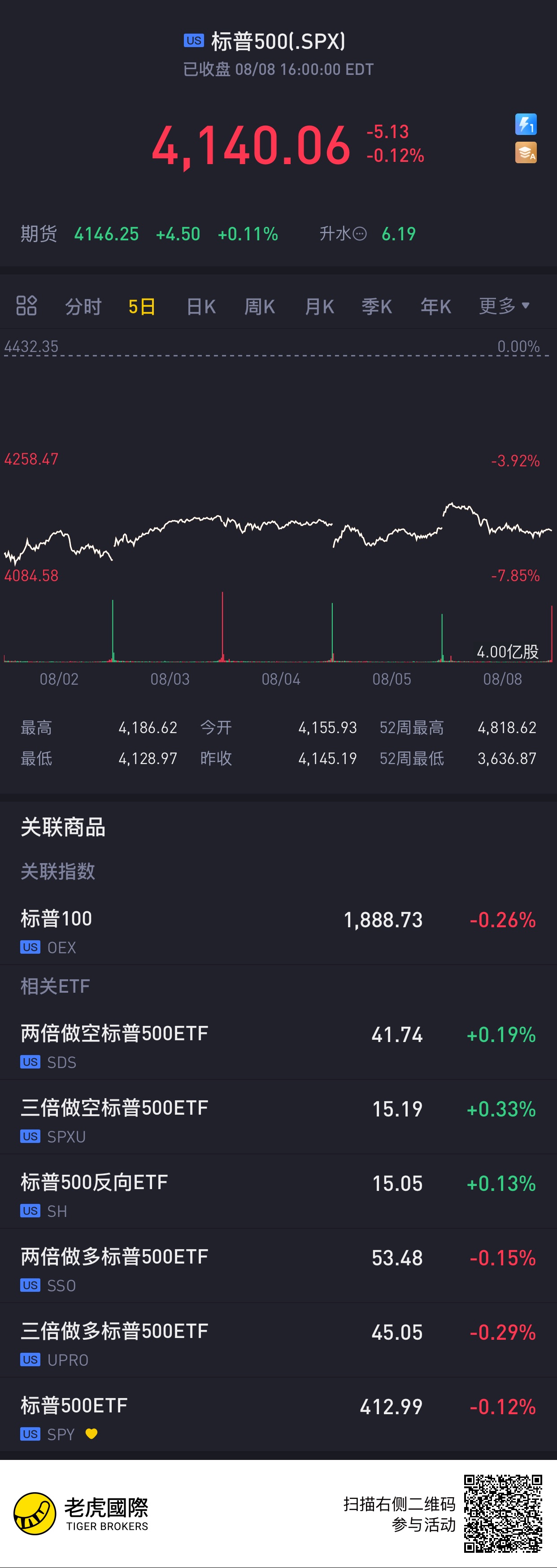View the 年K yearly chart

pyautogui.click(x=436, y=306)
